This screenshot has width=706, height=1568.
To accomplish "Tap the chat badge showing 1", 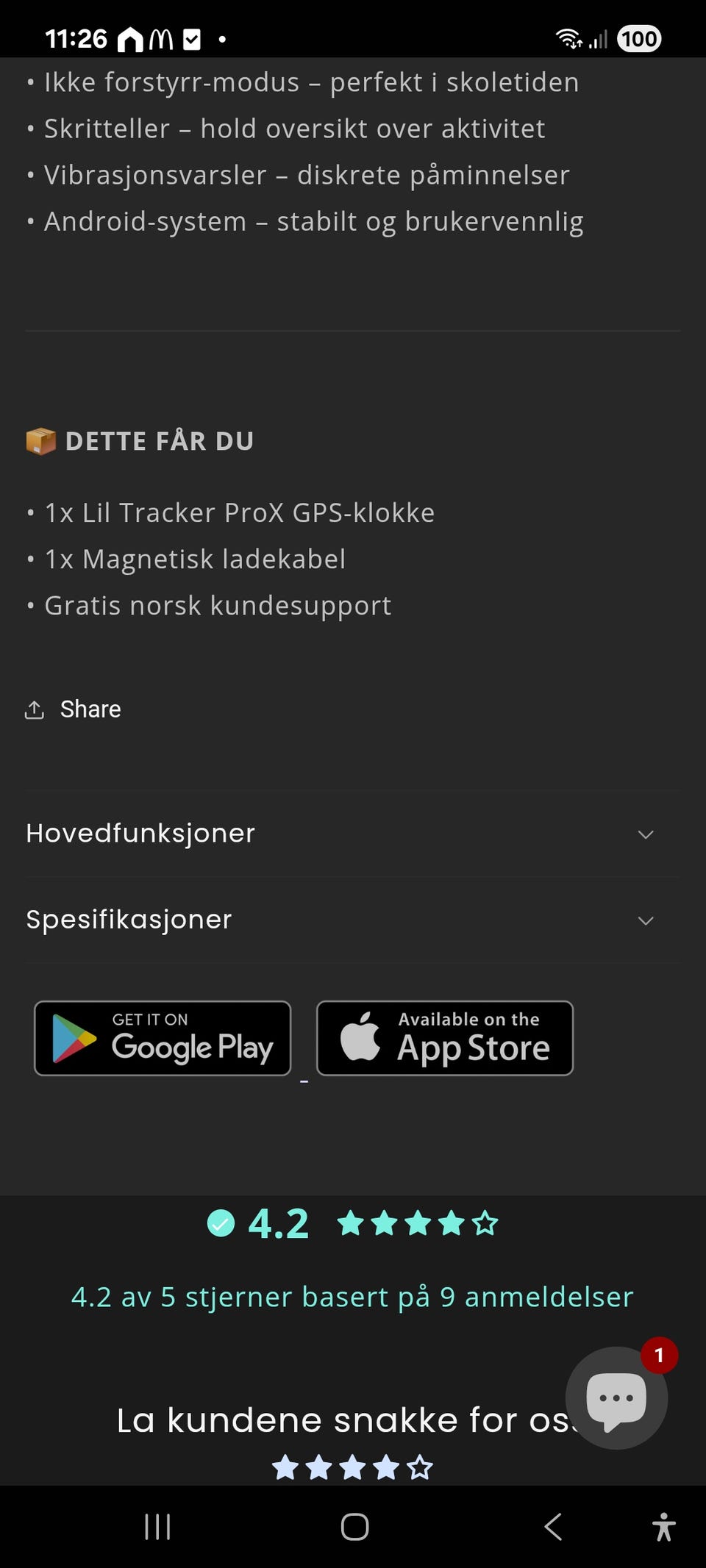I will click(x=660, y=1356).
